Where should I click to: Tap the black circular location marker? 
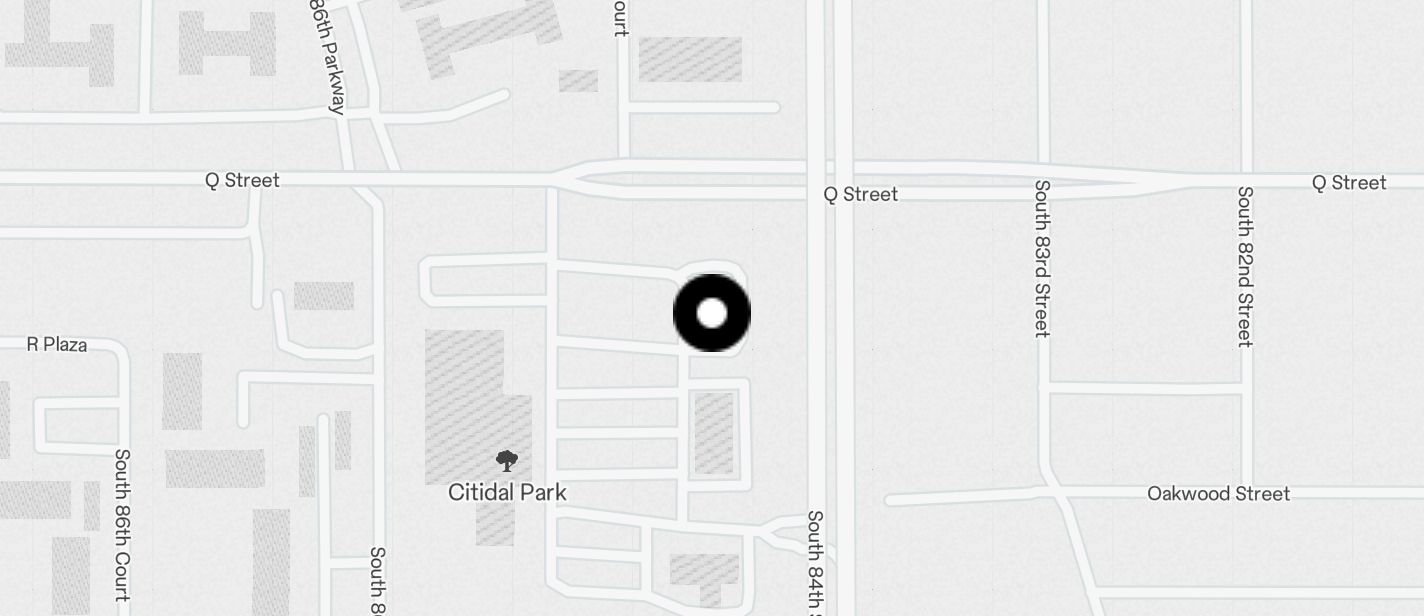click(712, 313)
